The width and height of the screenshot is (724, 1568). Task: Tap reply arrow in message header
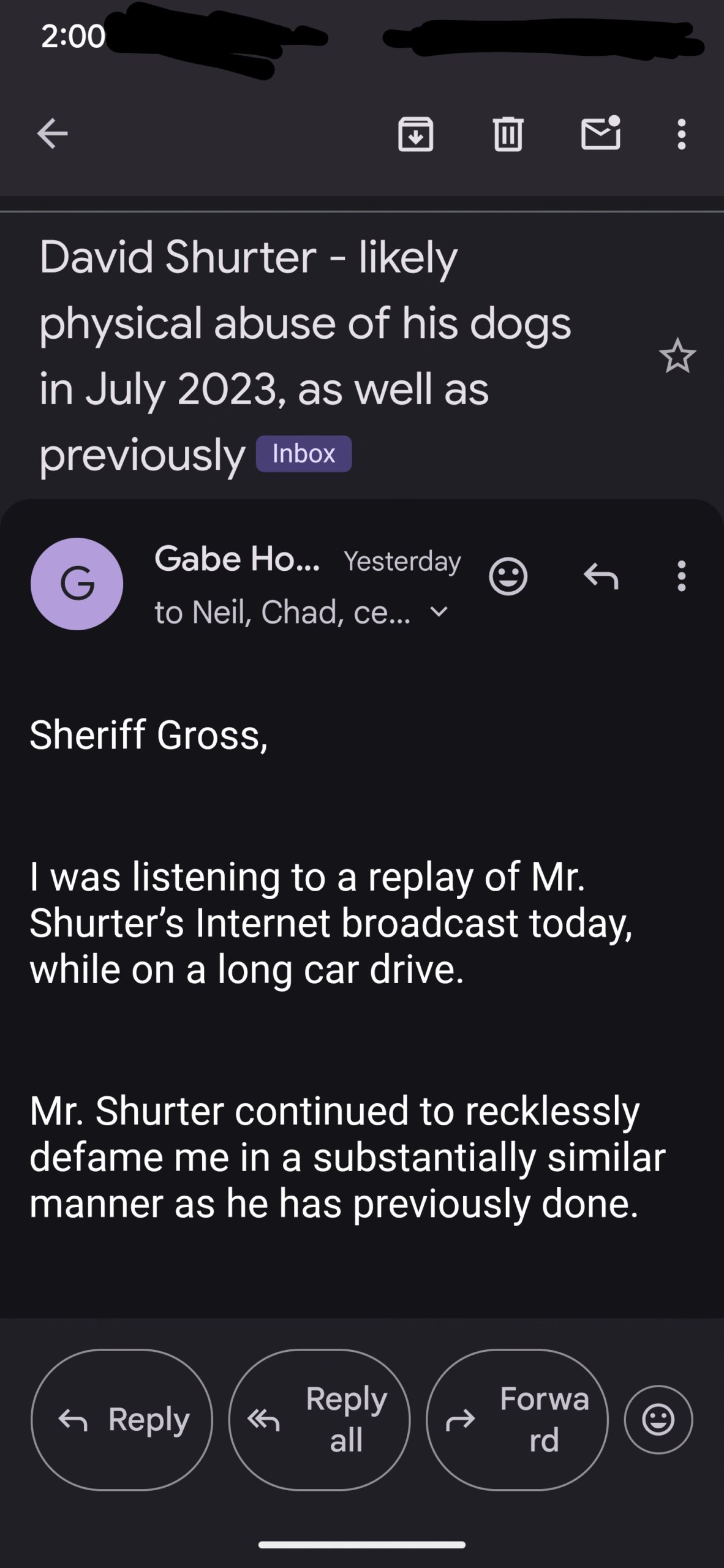coord(601,576)
